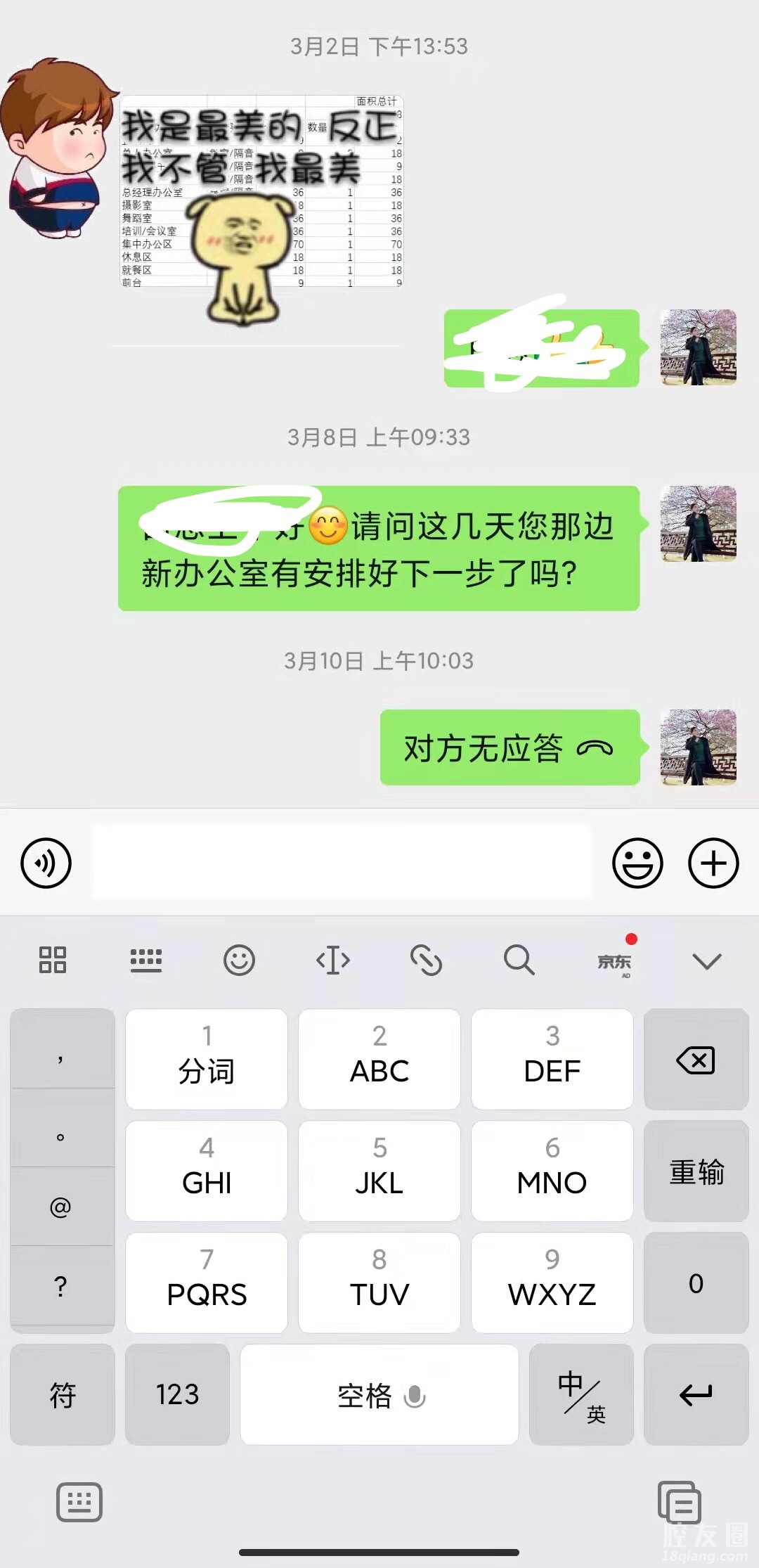
Task: Switch to voice message input
Action: [x=46, y=863]
